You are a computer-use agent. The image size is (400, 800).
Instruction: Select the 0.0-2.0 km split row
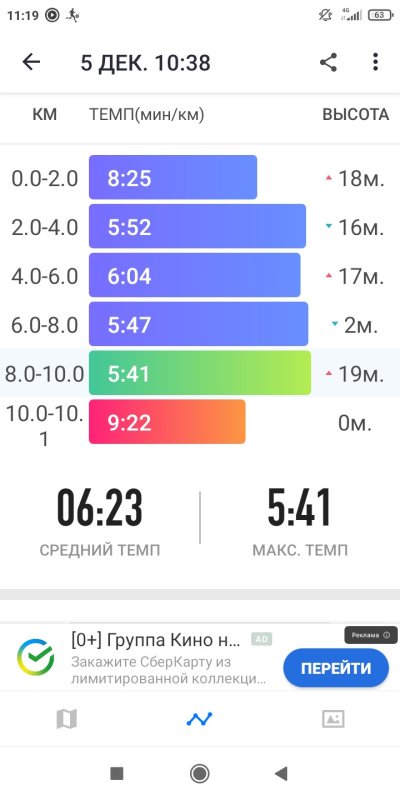coord(200,177)
